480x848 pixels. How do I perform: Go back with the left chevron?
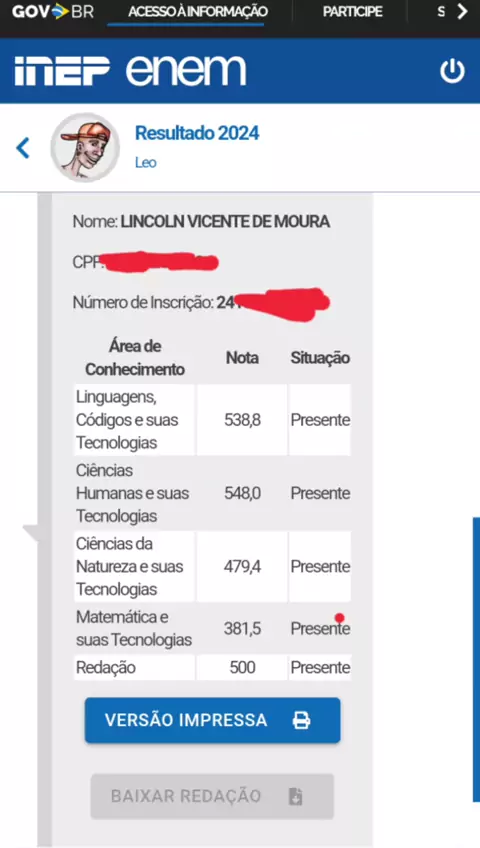(23, 148)
